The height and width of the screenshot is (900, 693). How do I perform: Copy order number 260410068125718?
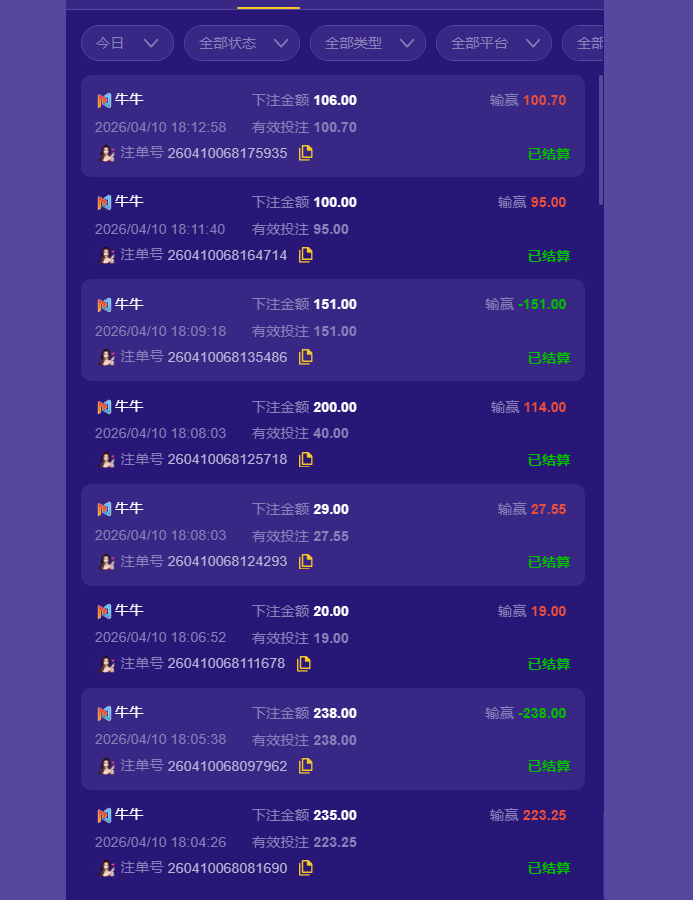[306, 459]
